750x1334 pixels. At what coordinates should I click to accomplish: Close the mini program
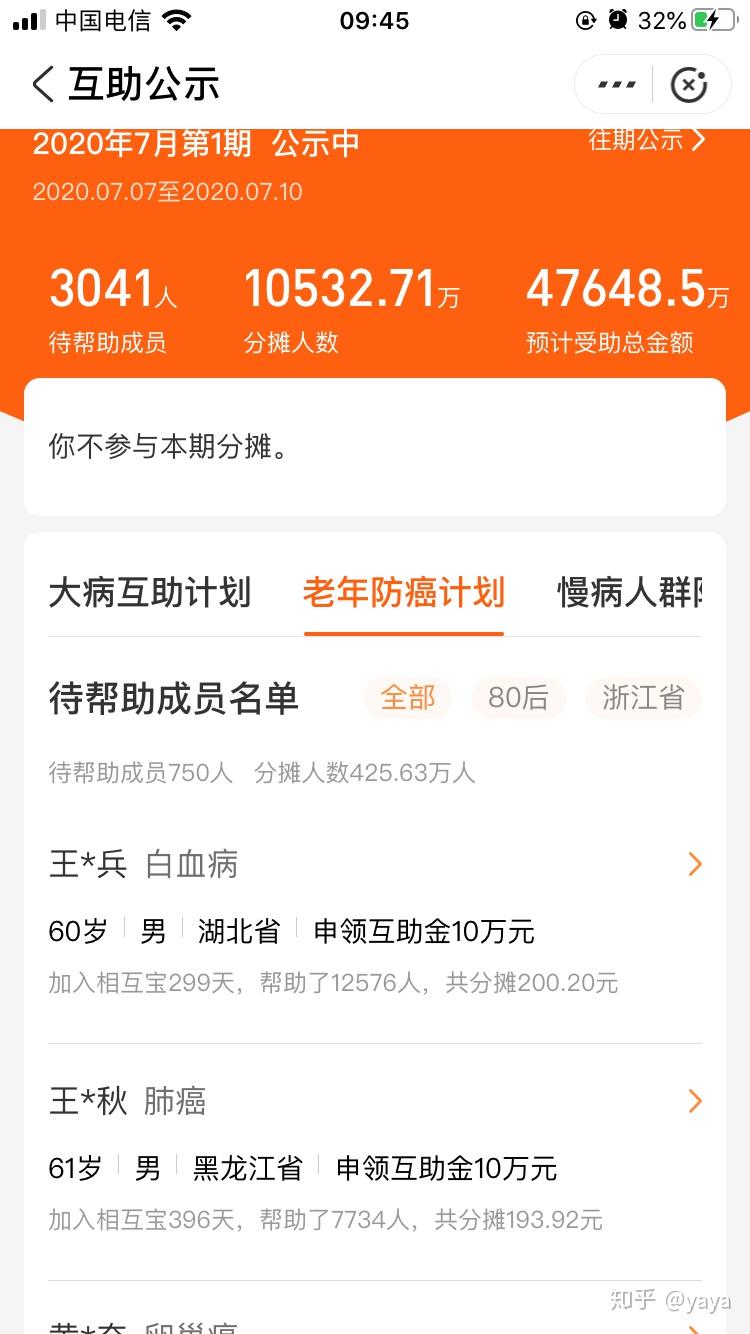tap(689, 85)
